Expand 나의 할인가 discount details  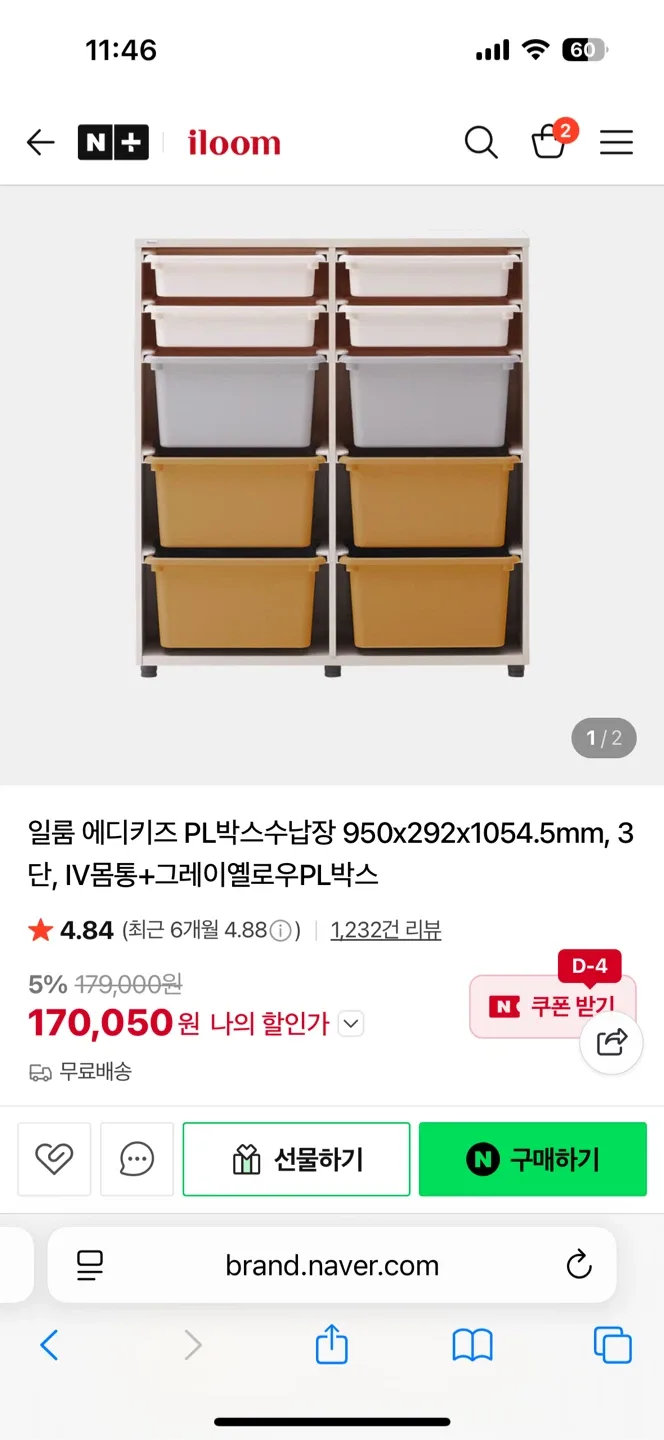tap(351, 1023)
